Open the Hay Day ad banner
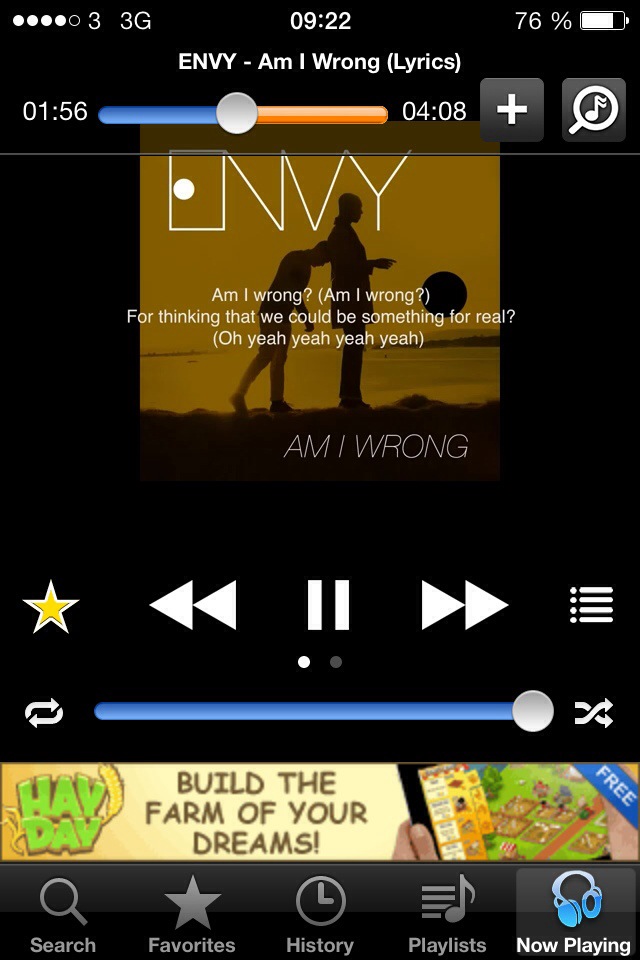 click(320, 812)
